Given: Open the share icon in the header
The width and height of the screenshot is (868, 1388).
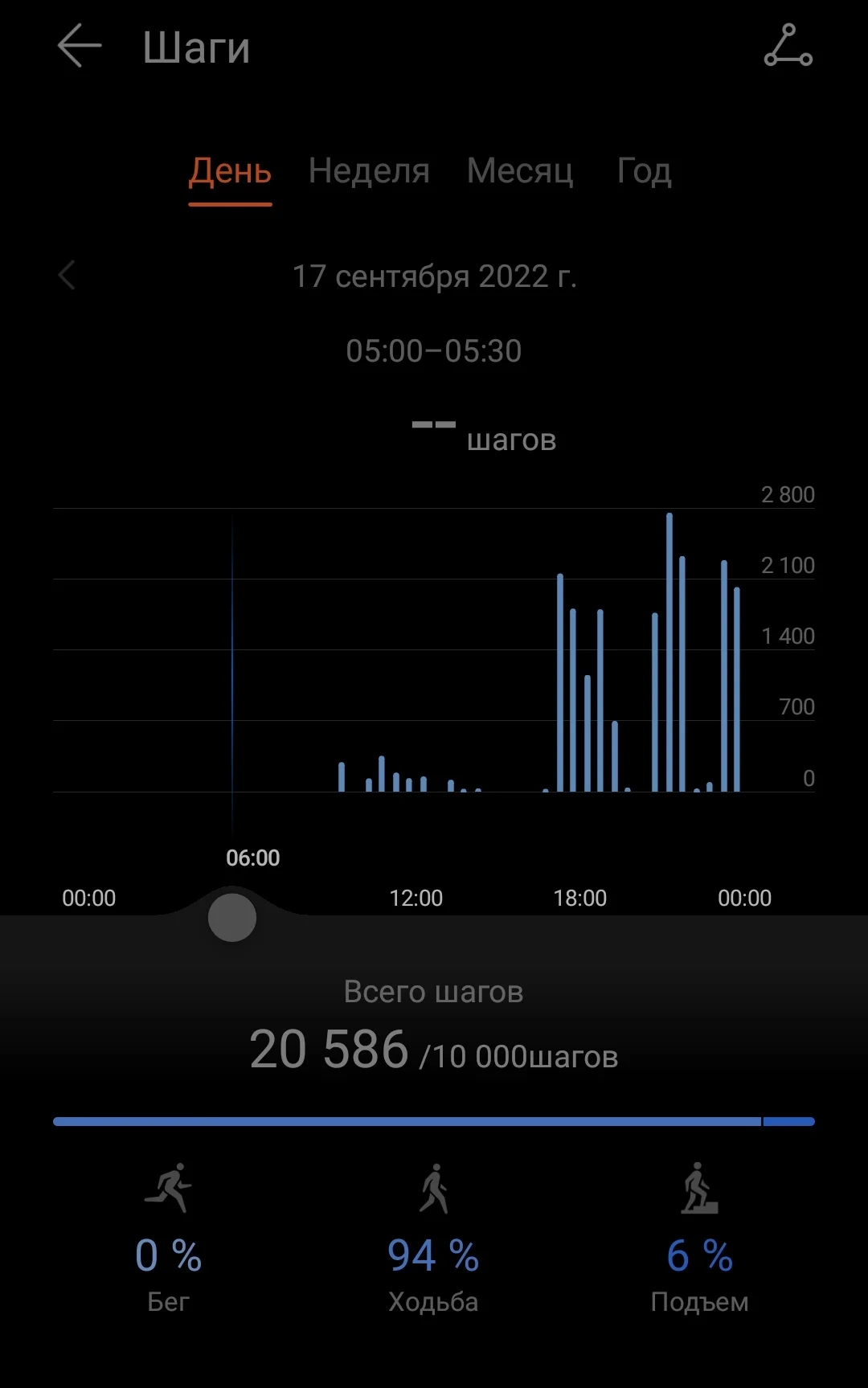Looking at the screenshot, I should tap(788, 46).
